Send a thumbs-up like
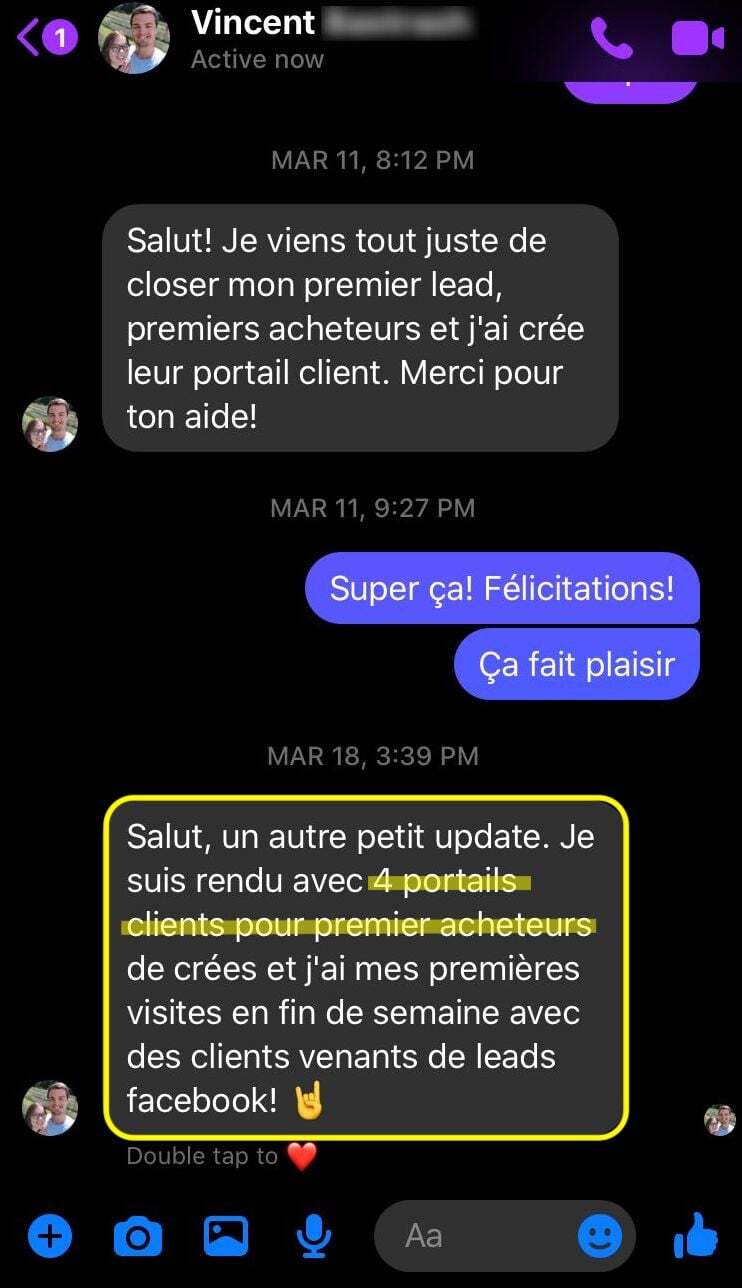This screenshot has height=1288, width=742. (x=696, y=1236)
